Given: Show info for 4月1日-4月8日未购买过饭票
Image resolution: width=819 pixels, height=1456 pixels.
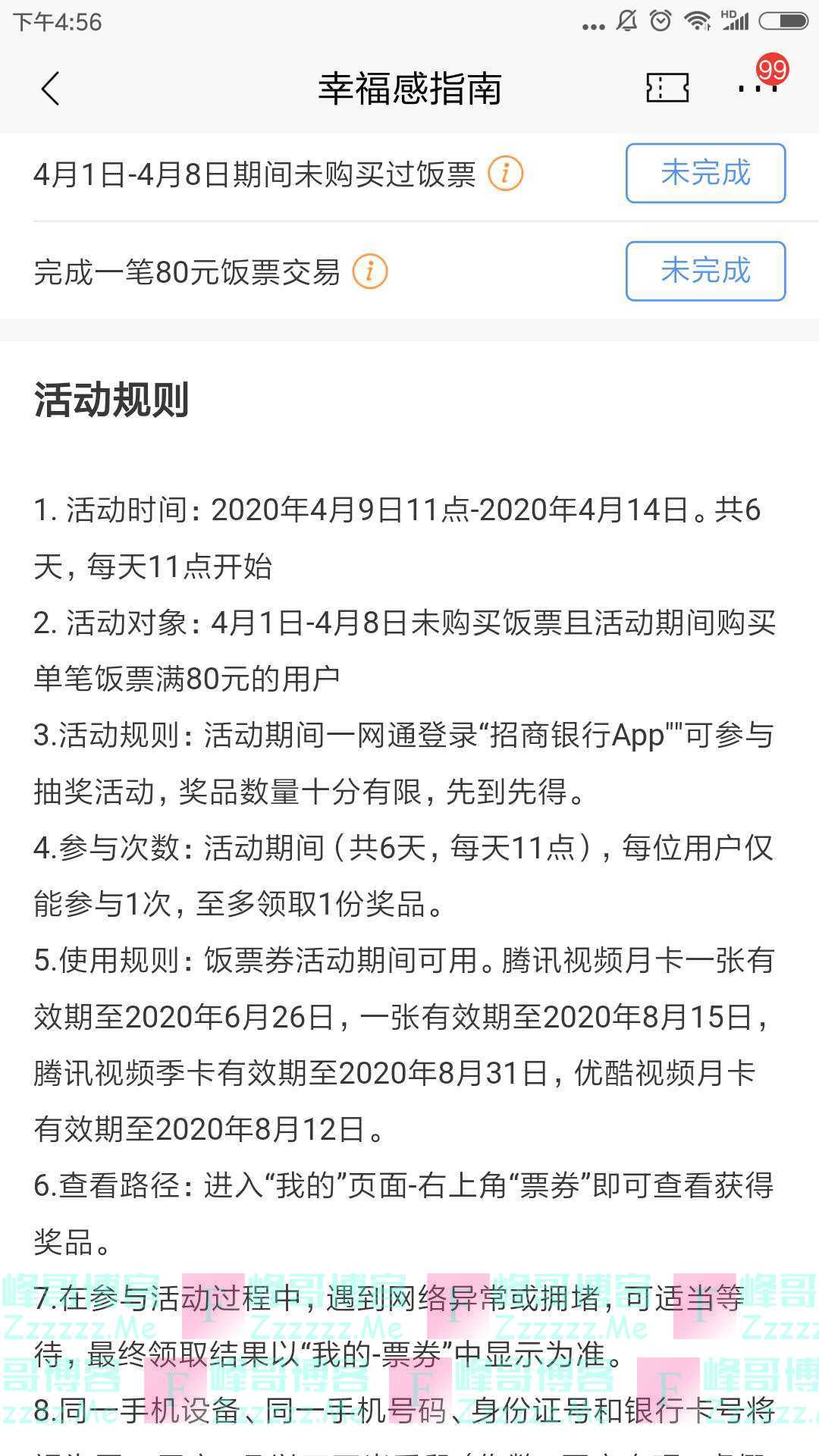Looking at the screenshot, I should [x=505, y=174].
